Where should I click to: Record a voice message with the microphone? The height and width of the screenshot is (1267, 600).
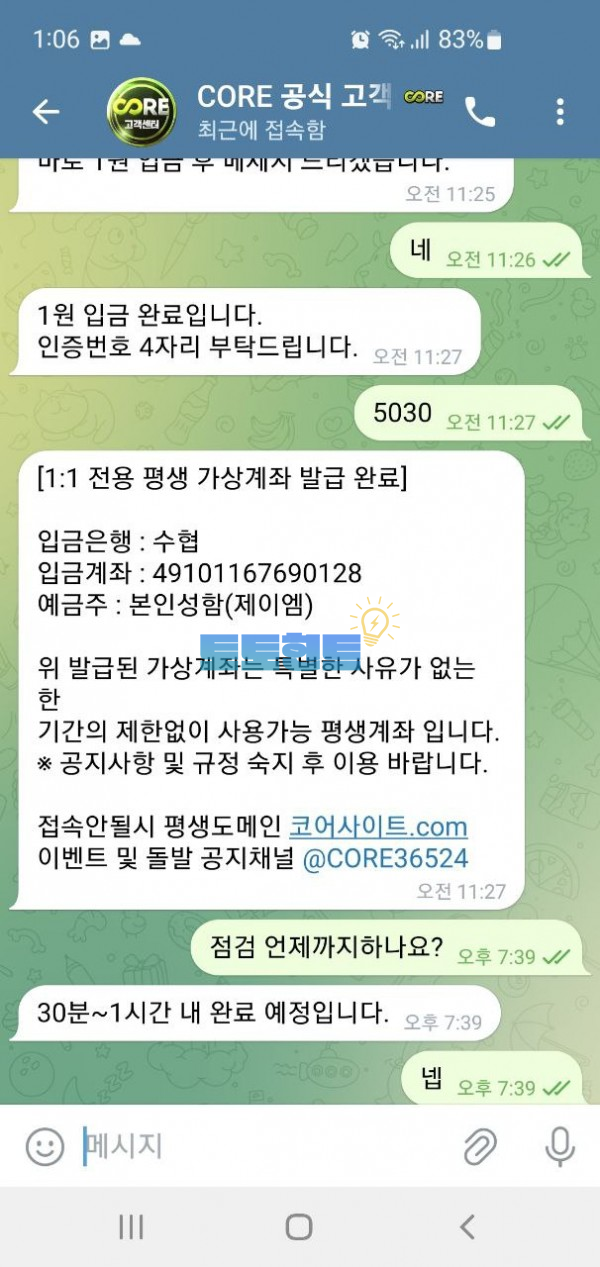coord(558,1146)
